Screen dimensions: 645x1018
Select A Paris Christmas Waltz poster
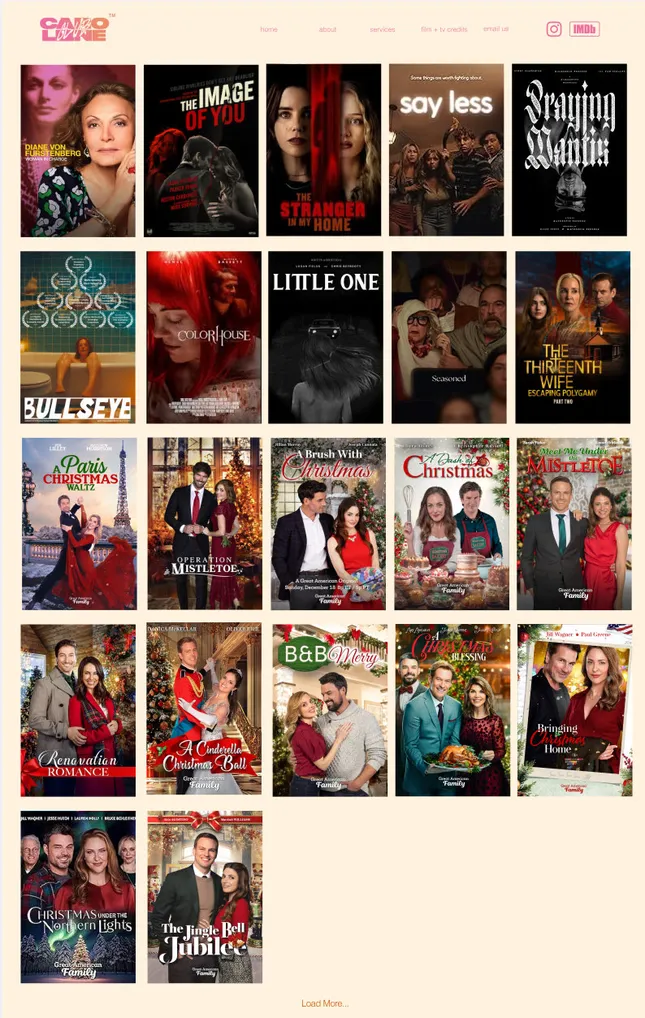[79, 523]
